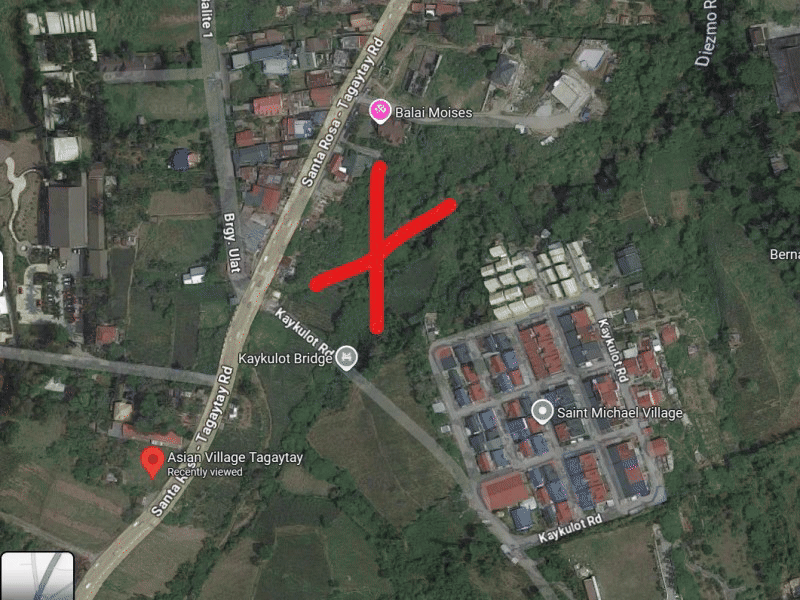Tap the Asian Village Tagaytay red pin
This screenshot has width=800, height=600.
(x=151, y=461)
